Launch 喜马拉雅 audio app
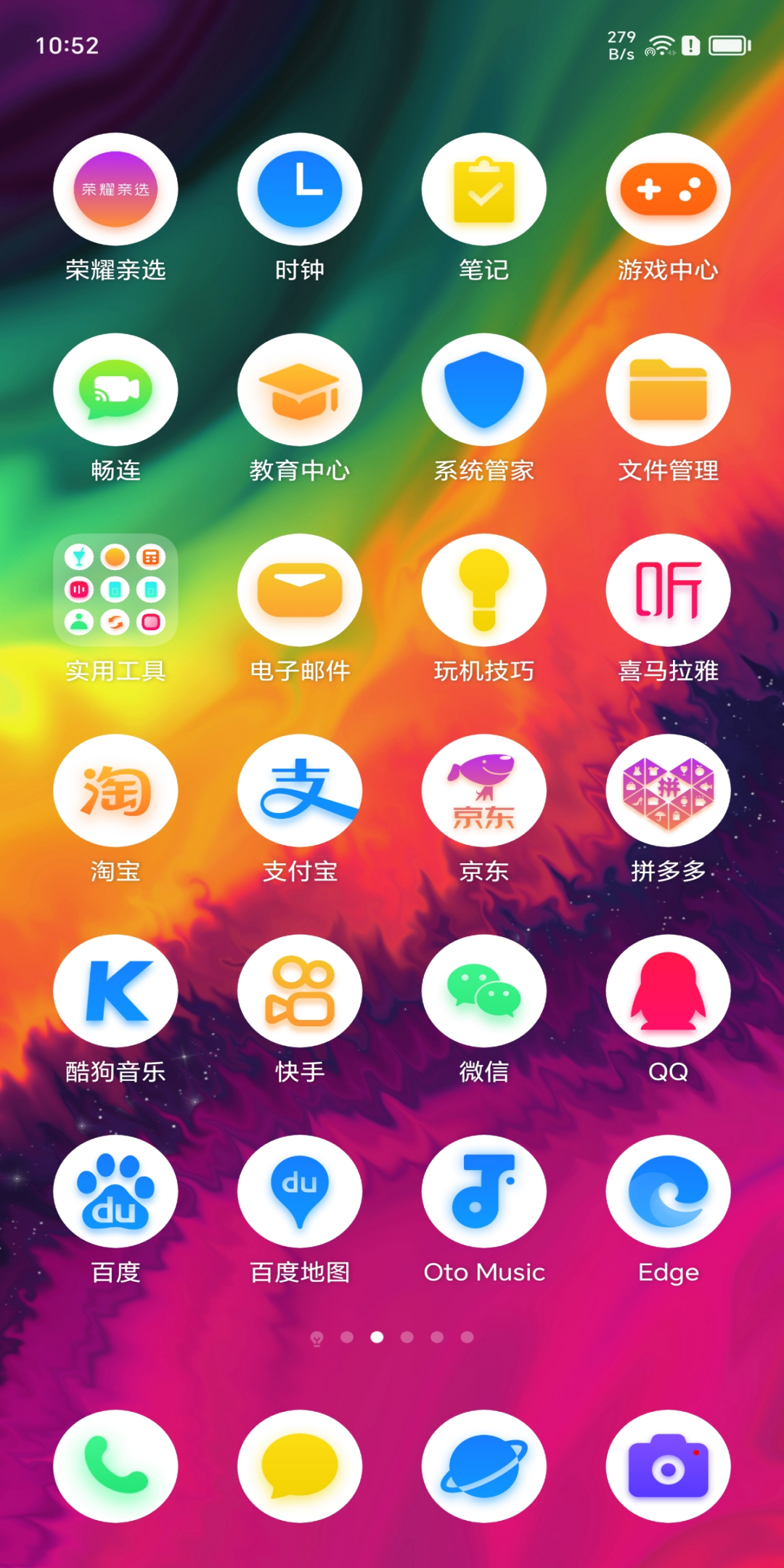Screen dimensions: 784x1568 point(669,590)
